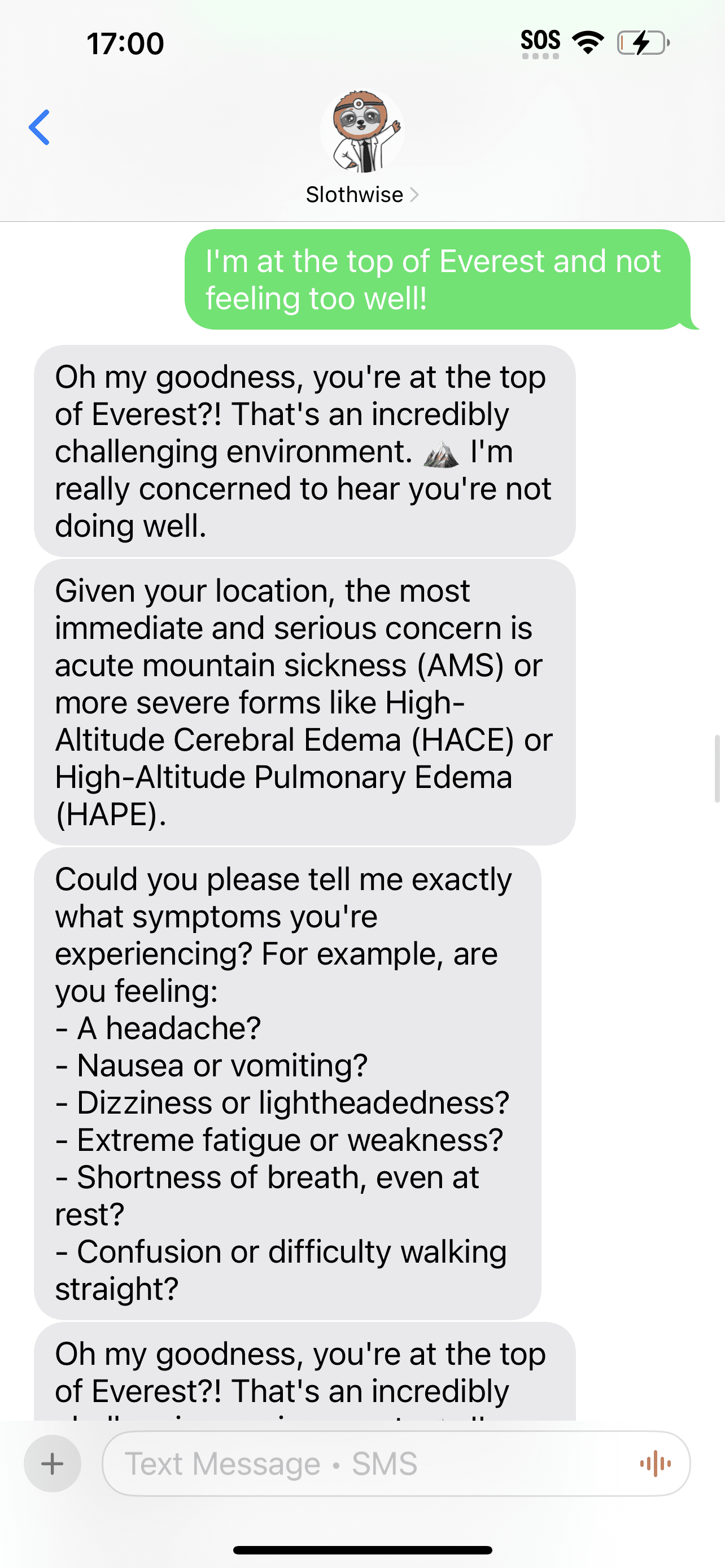Image resolution: width=725 pixels, height=1568 pixels.
Task: Tap the Wi-Fi status icon
Action: click(x=586, y=42)
